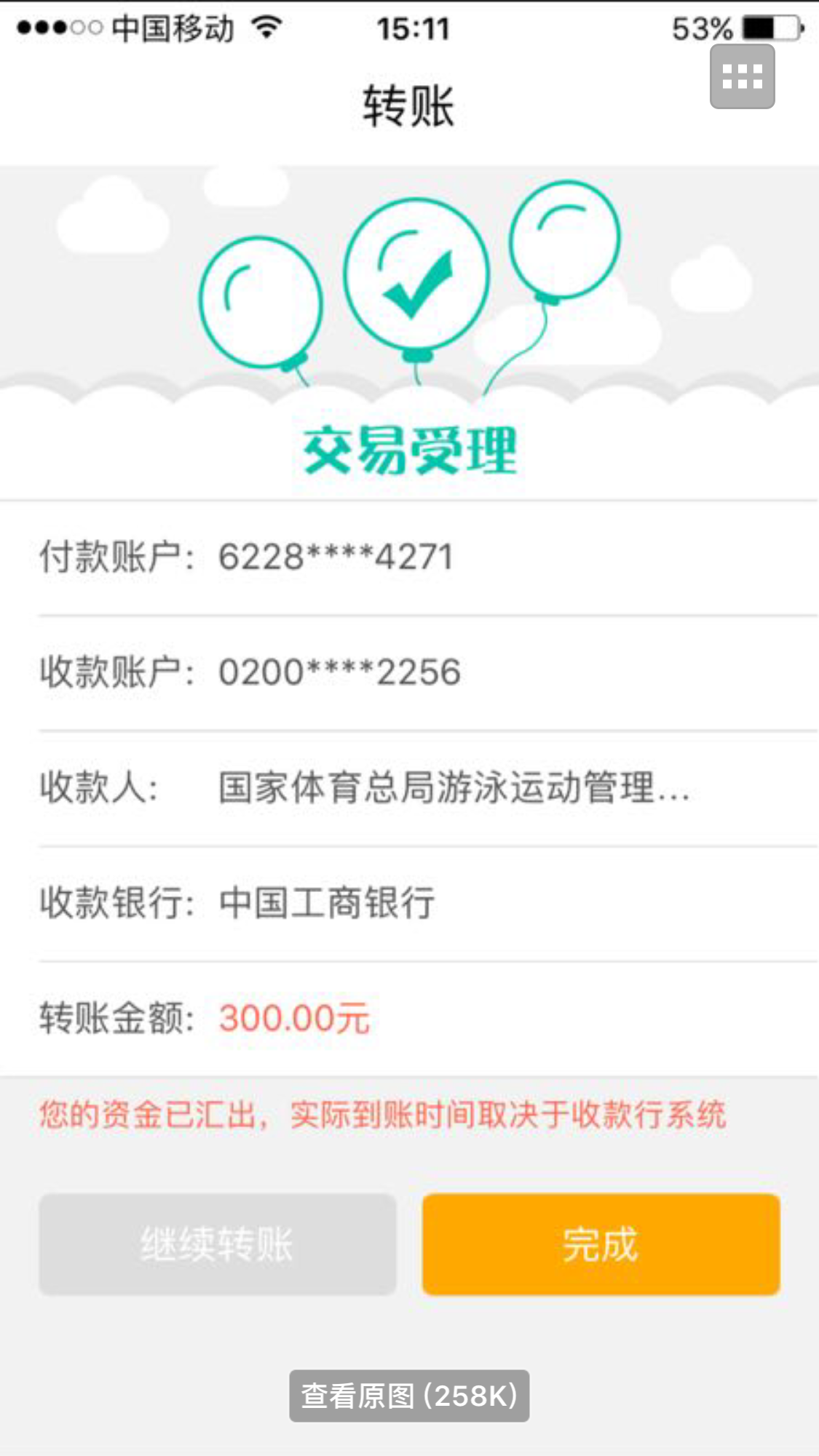Tap the 完成 button to finish
Viewport: 819px width, 1456px height.
click(601, 1244)
